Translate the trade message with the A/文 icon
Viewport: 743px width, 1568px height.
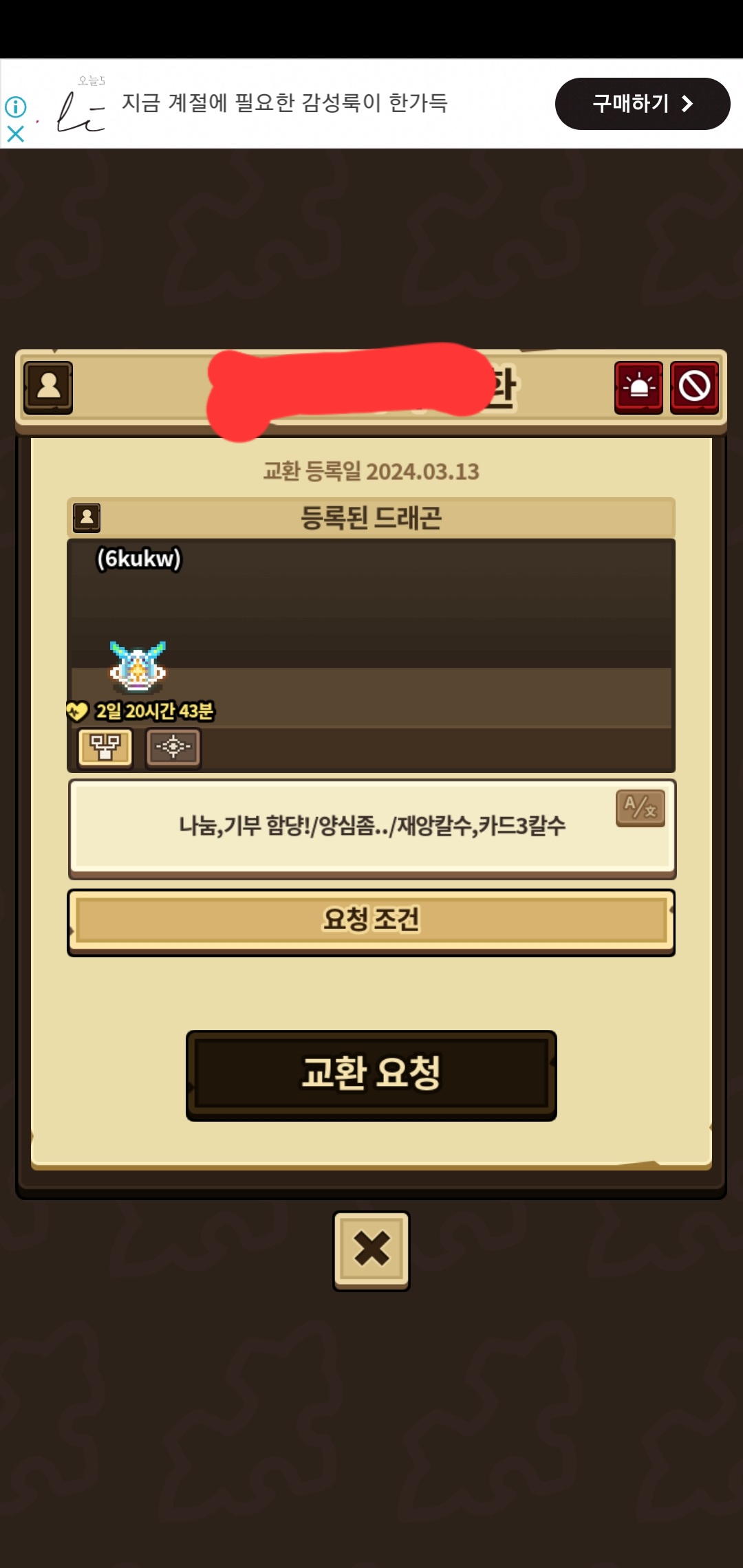click(640, 807)
